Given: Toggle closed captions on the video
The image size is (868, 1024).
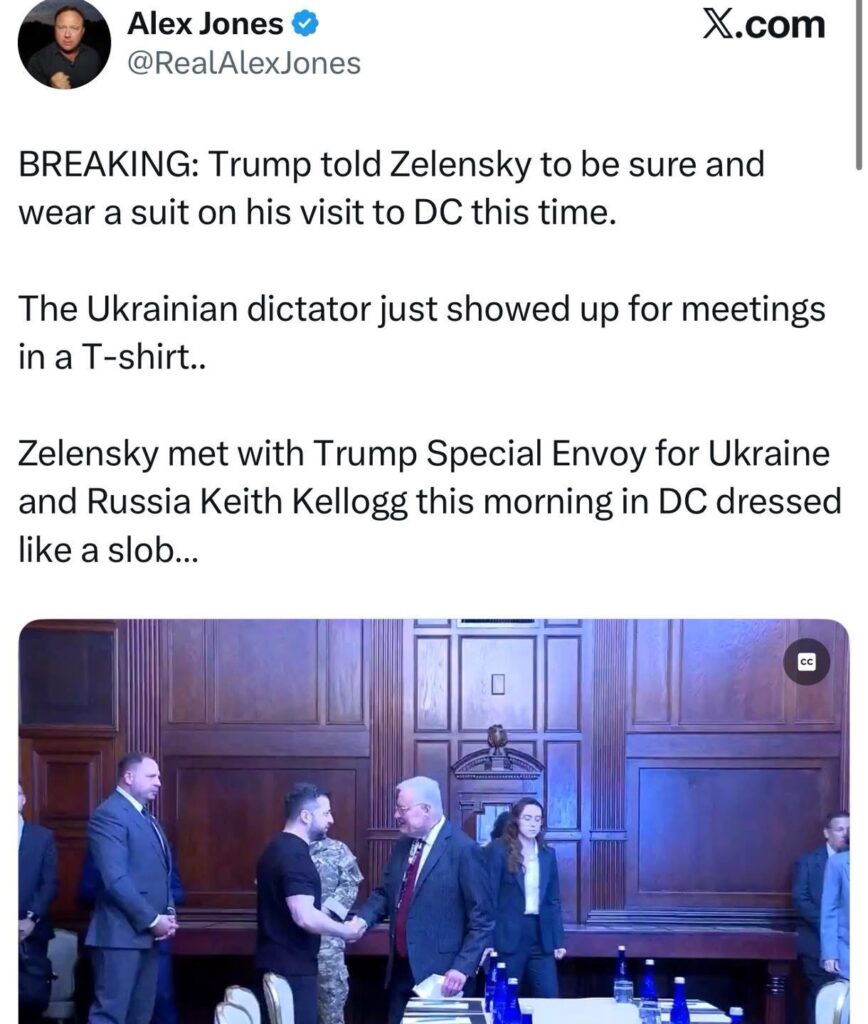Looking at the screenshot, I should [x=806, y=661].
